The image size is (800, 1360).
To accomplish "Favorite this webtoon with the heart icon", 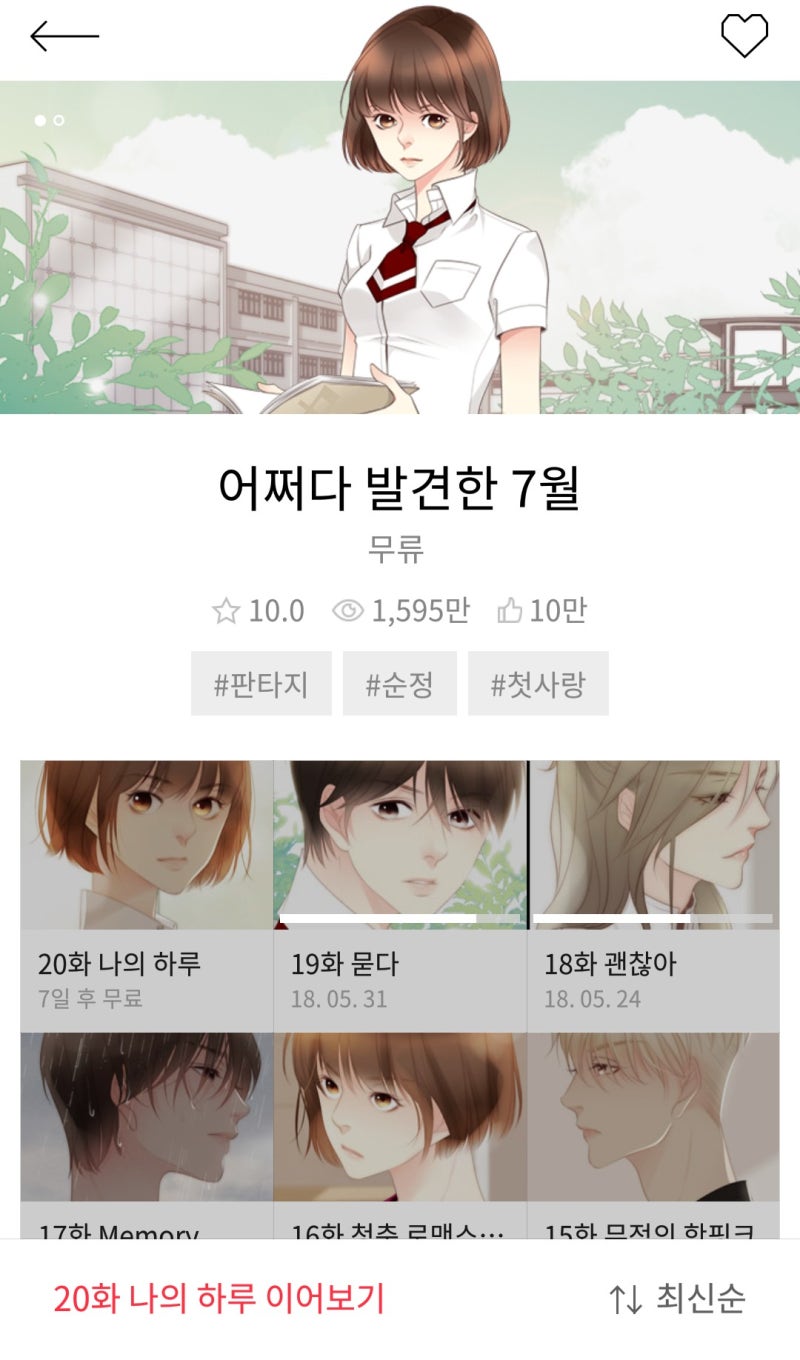I will (x=745, y=37).
